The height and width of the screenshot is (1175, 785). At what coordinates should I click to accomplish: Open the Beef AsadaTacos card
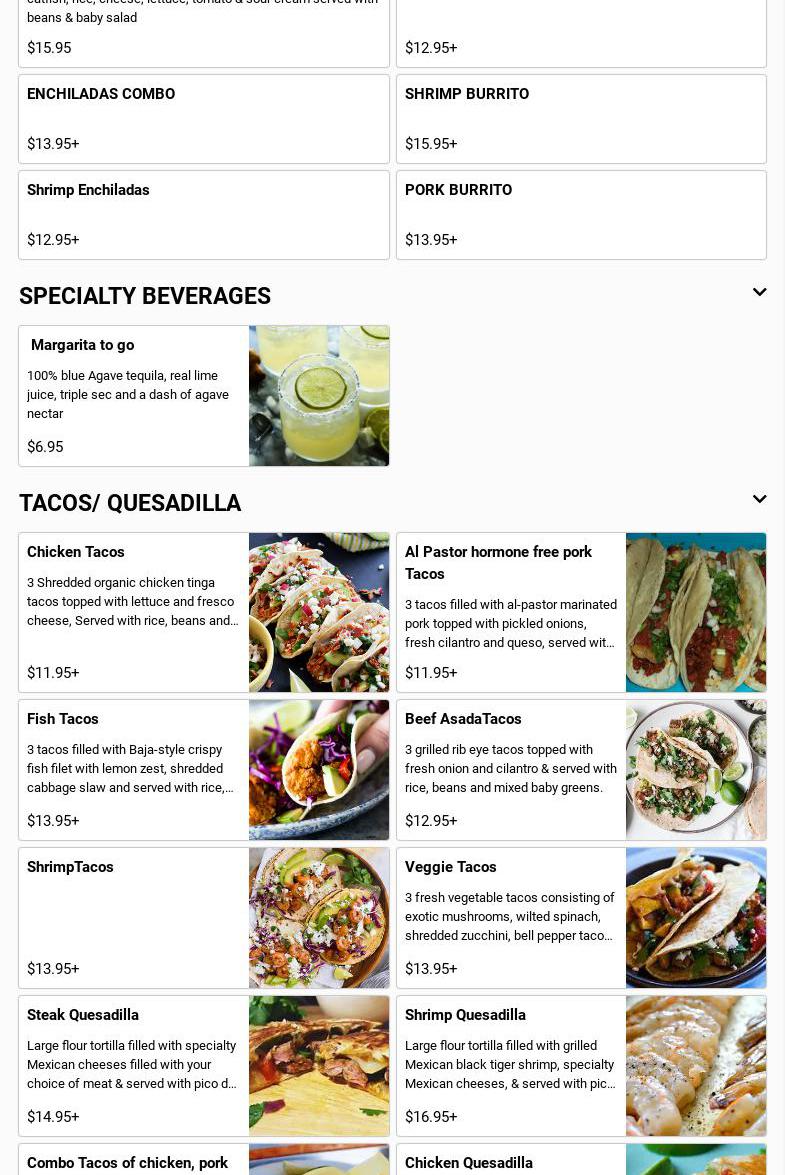tap(581, 770)
